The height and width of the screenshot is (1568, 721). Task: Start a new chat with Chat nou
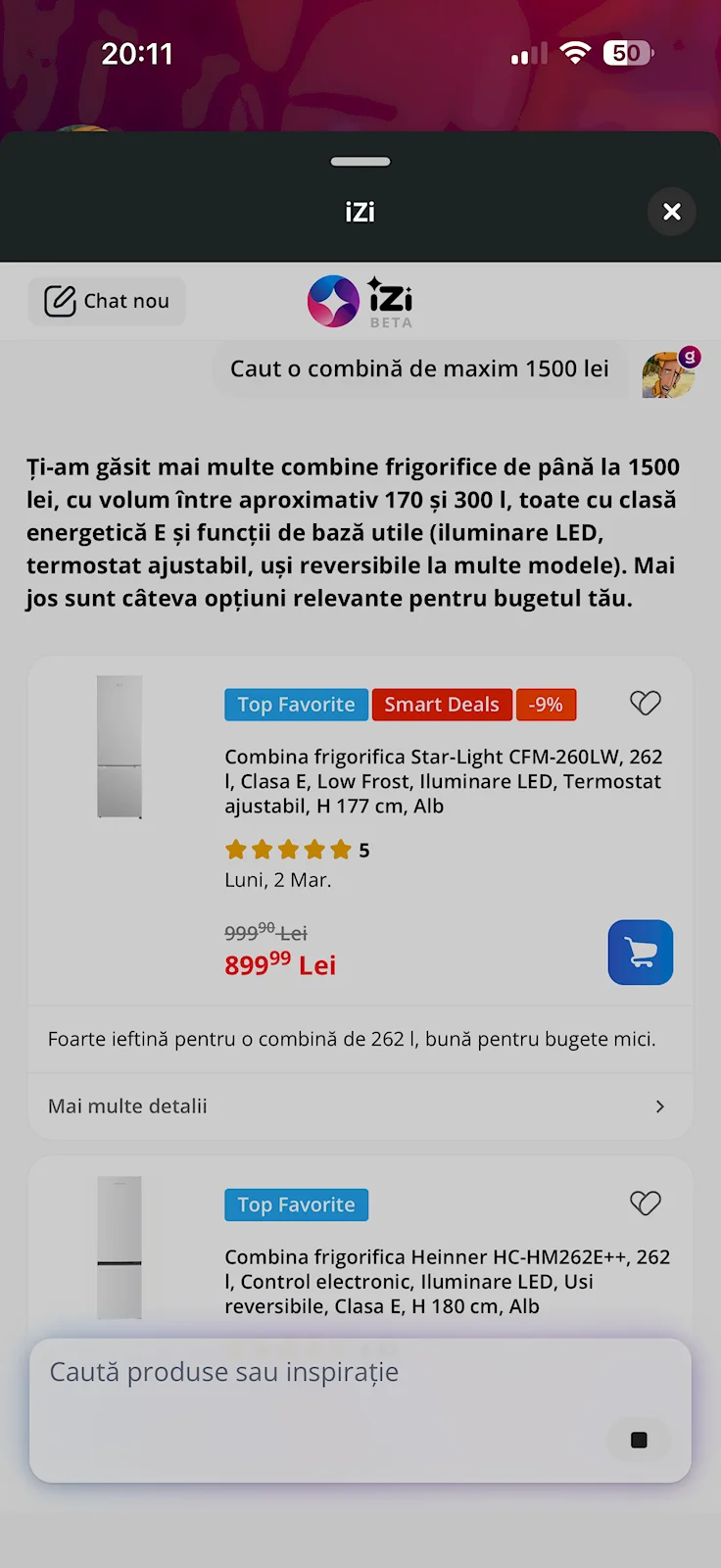point(107,301)
